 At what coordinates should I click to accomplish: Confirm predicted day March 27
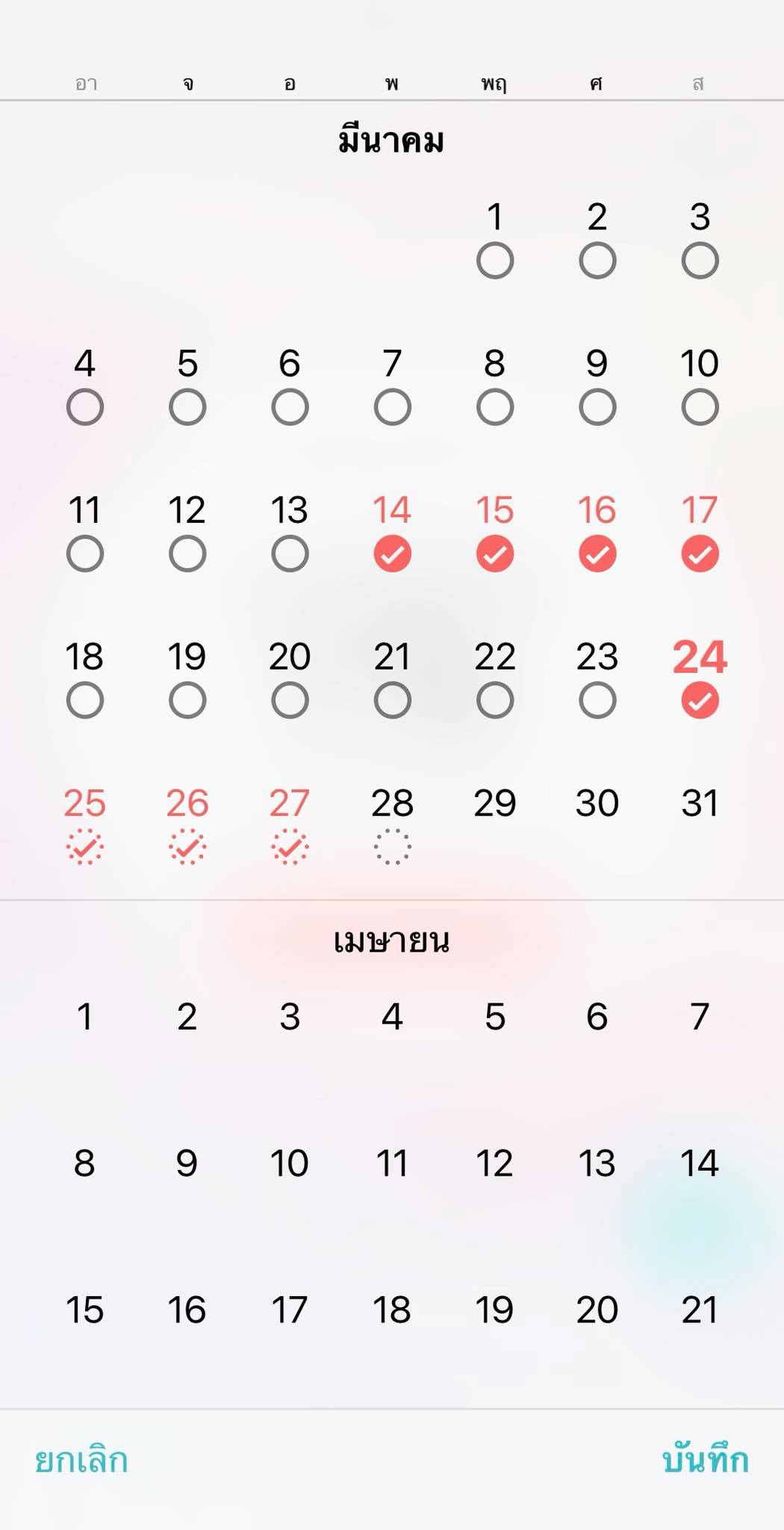click(290, 847)
